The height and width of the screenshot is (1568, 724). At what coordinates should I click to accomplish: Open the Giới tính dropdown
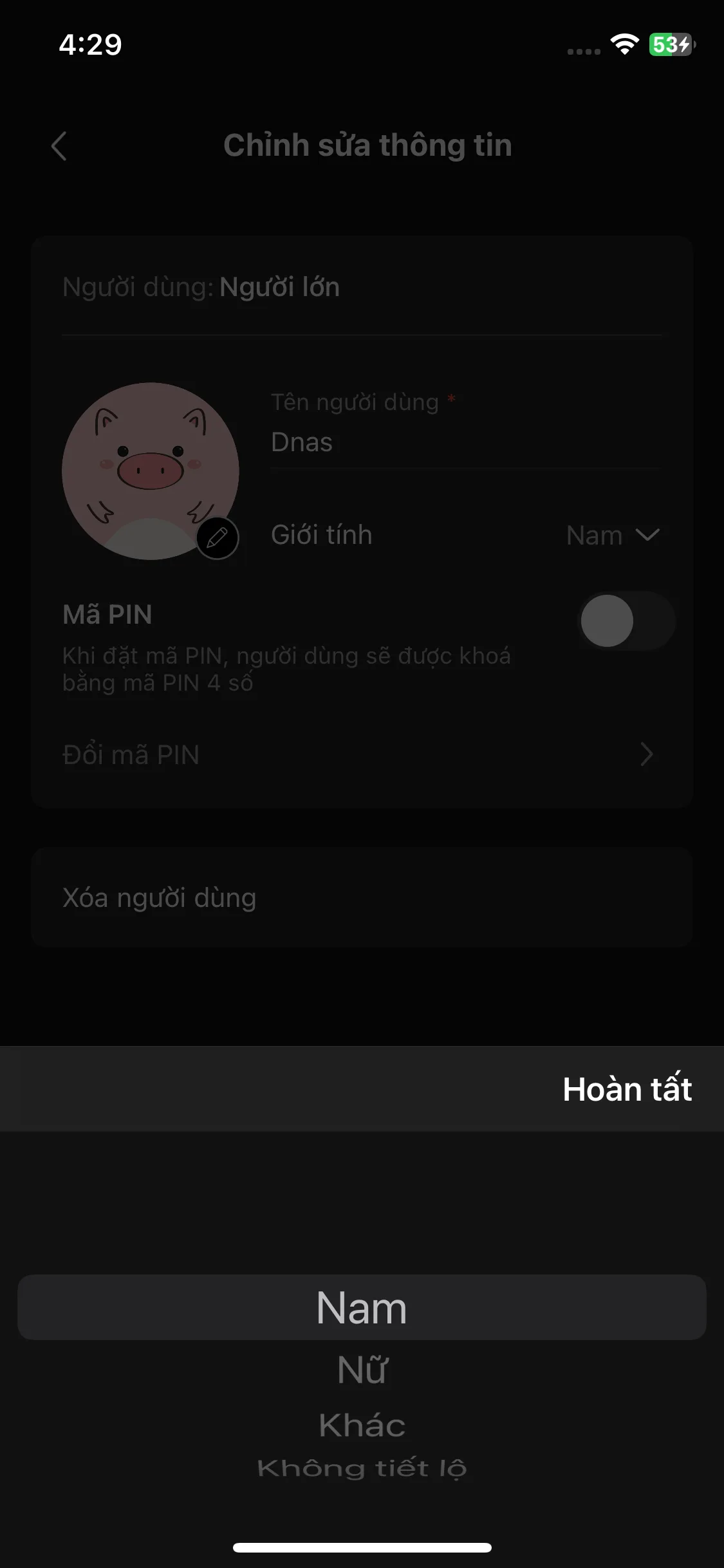tap(611, 535)
